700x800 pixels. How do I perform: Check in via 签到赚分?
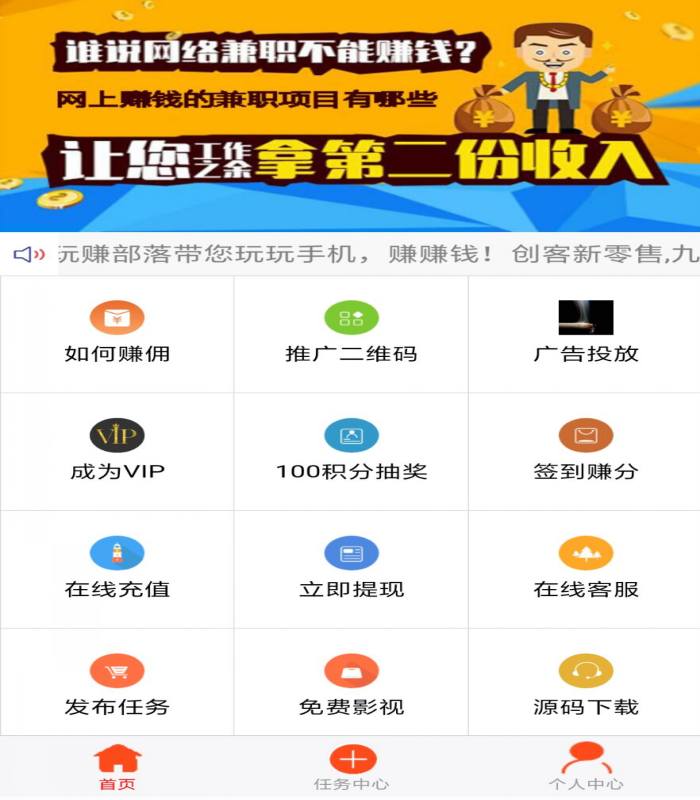click(x=585, y=452)
